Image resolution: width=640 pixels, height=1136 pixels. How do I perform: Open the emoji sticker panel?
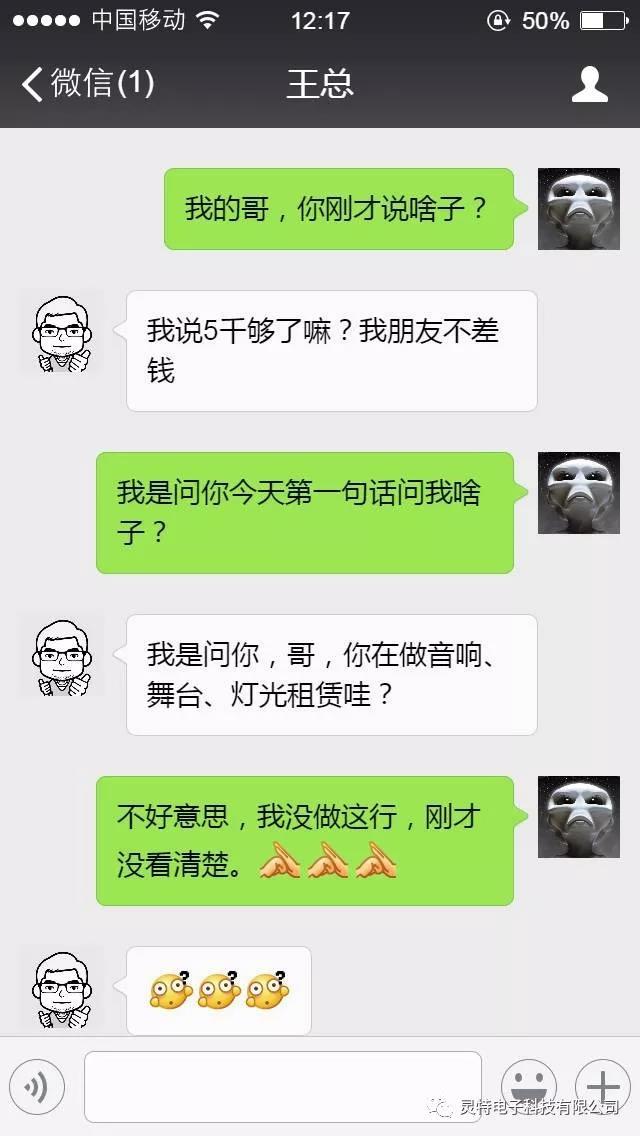tap(528, 1086)
